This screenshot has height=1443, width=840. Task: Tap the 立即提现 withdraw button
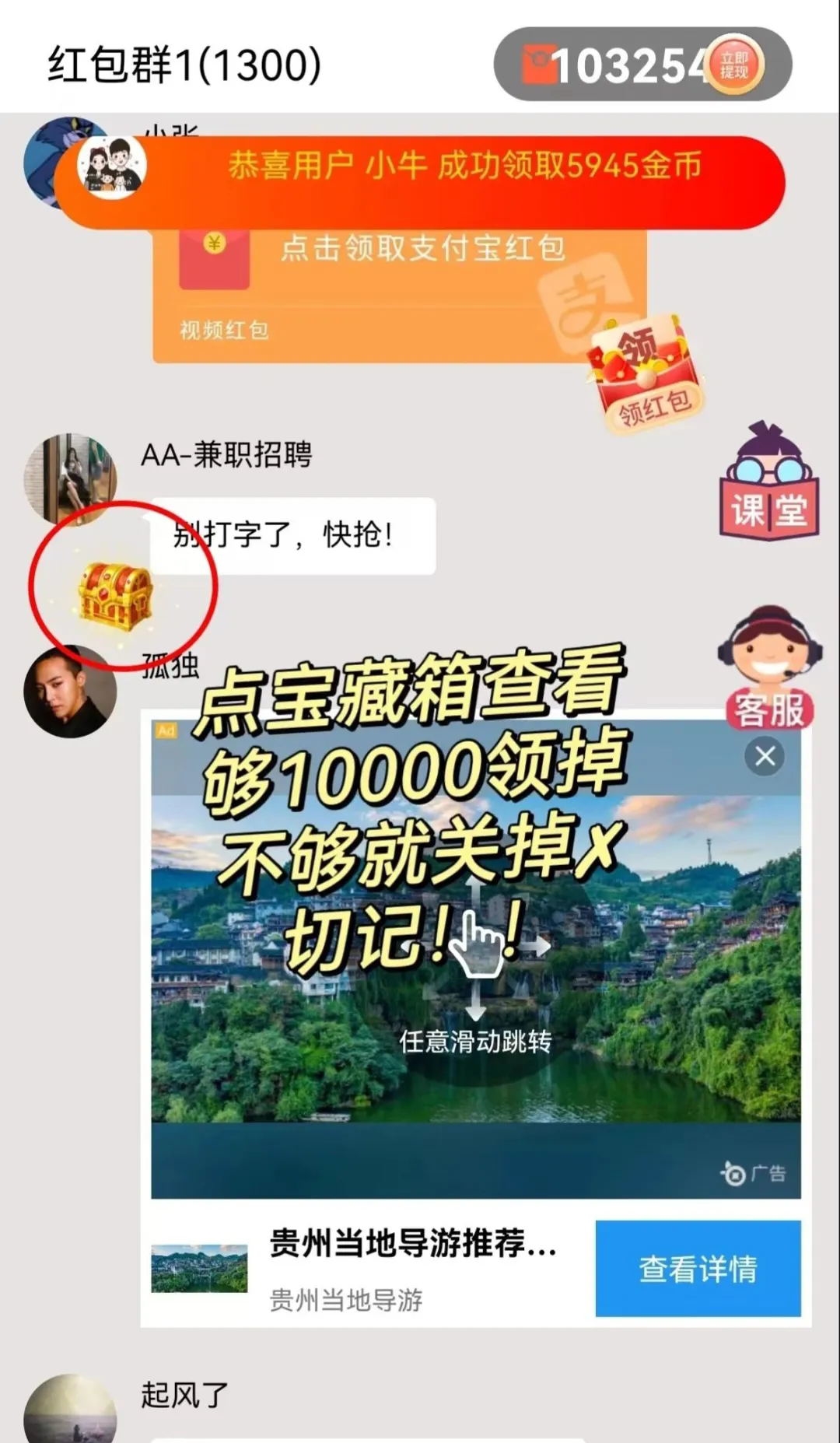733,65
